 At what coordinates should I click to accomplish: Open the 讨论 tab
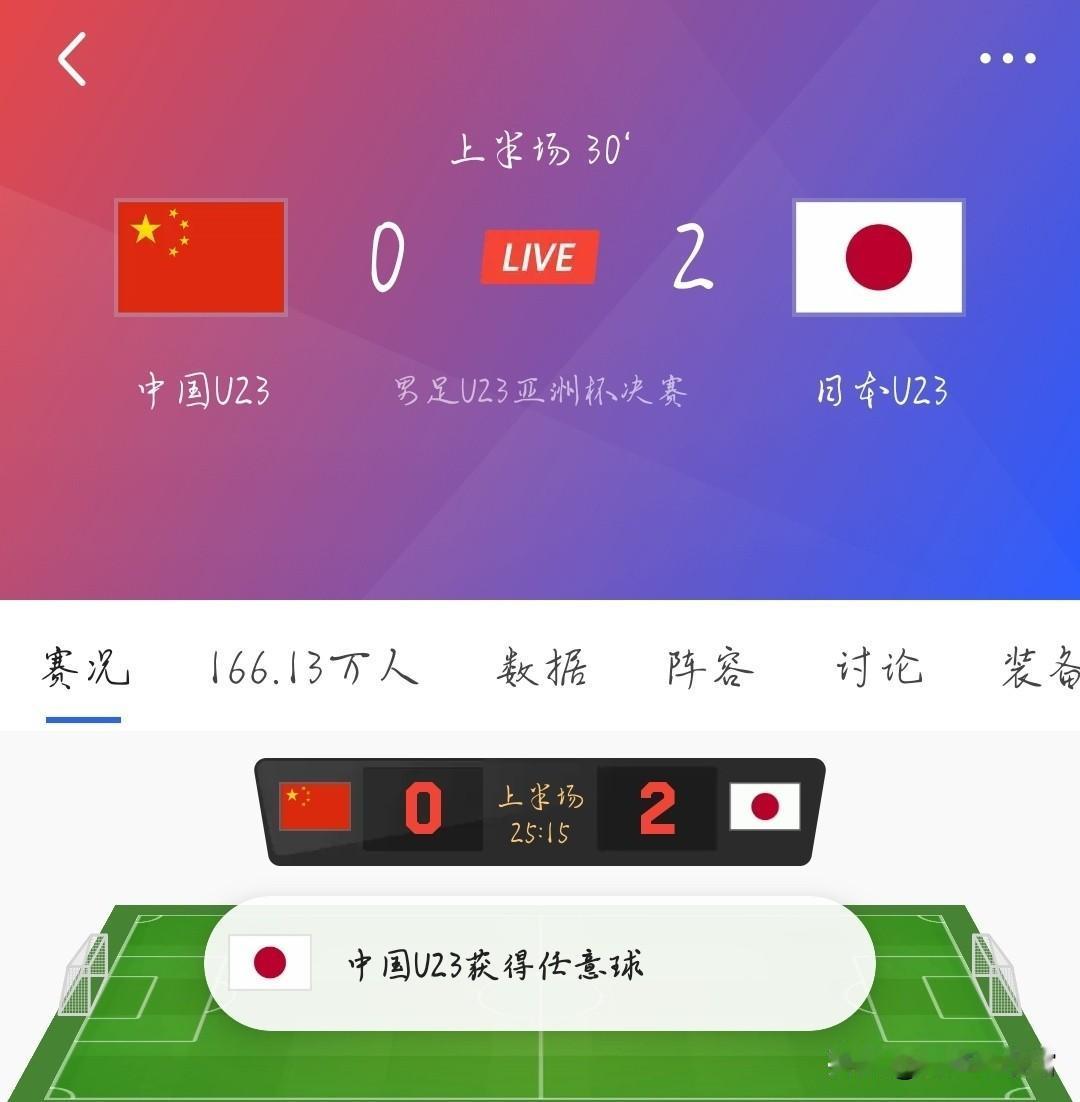click(878, 668)
